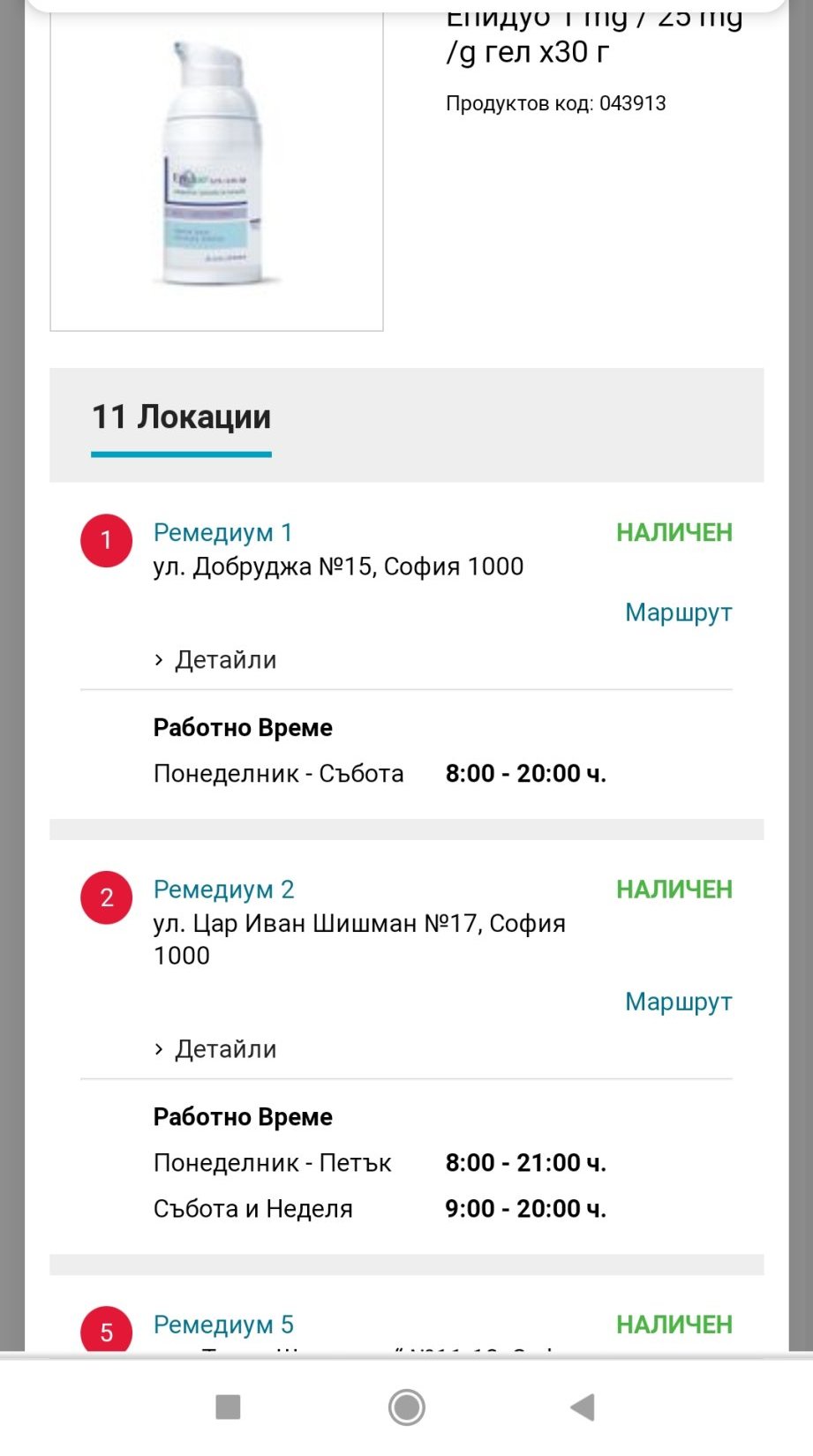Open the Ремедиум 5 pharmacy link

[x=223, y=1324]
